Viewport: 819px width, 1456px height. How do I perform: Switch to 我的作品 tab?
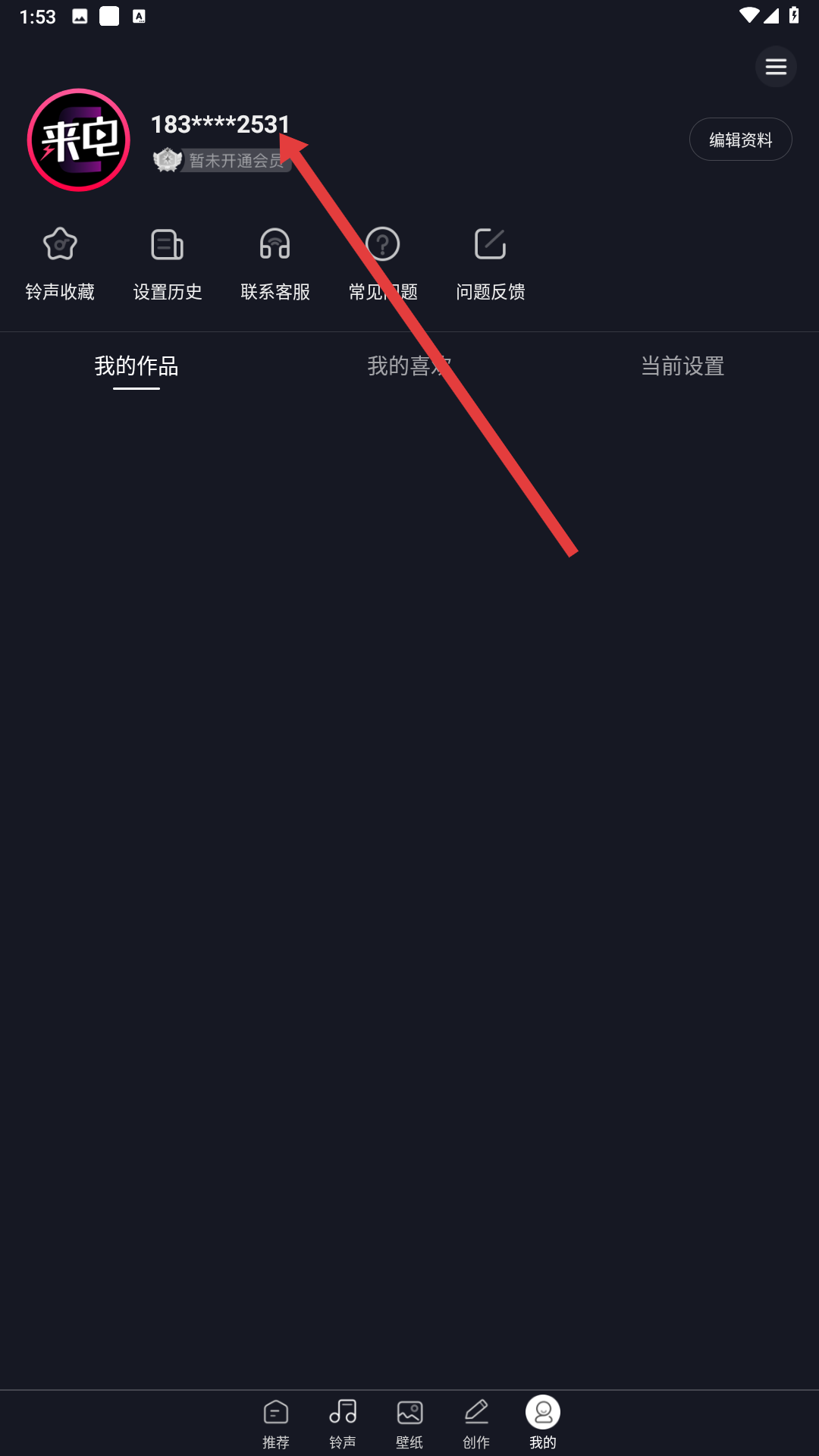[136, 366]
